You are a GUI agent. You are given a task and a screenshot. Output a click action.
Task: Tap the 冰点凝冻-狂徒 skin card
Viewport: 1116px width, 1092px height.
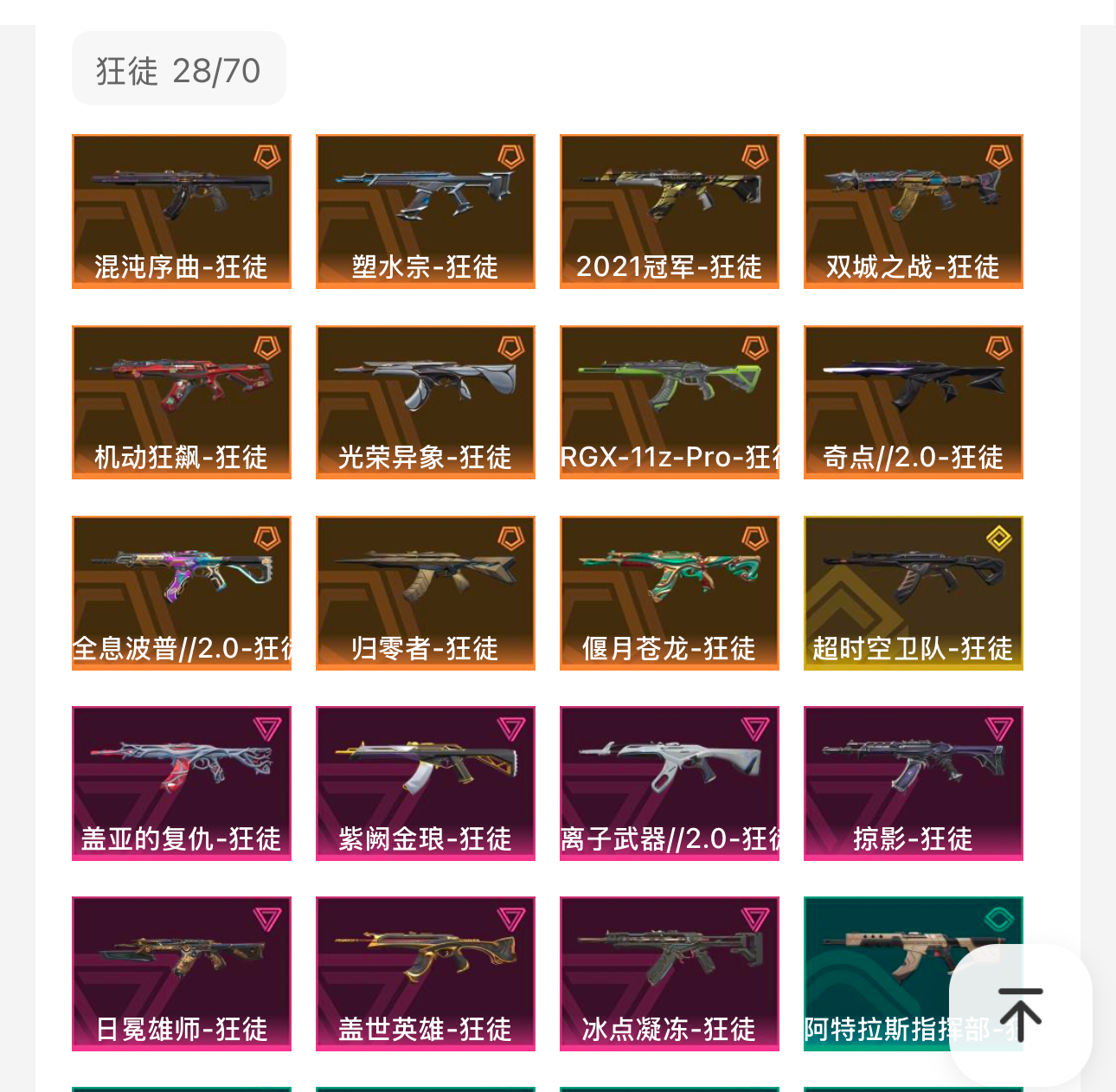click(670, 973)
